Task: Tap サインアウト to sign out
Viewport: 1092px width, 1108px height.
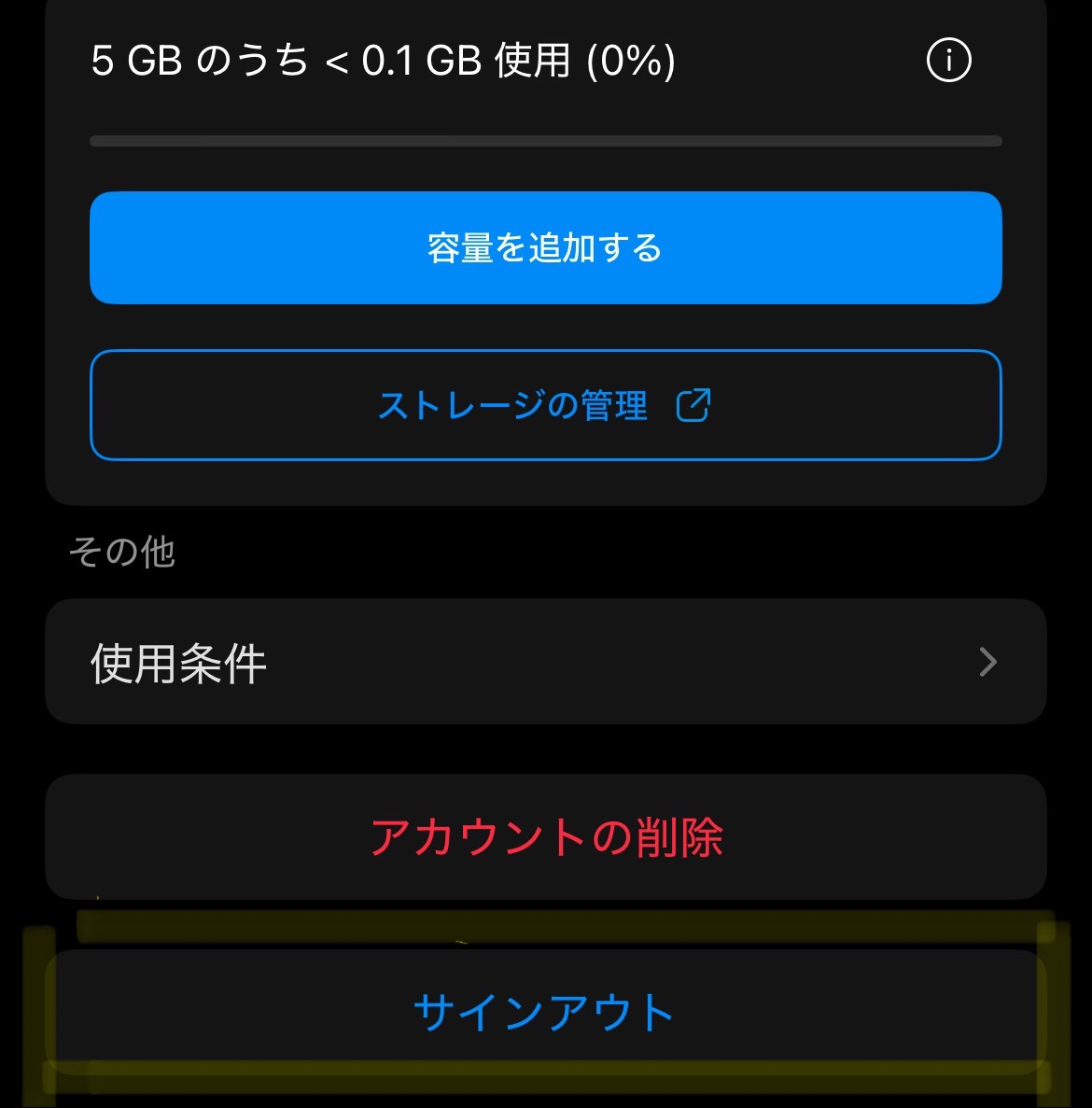Action: click(x=545, y=1012)
